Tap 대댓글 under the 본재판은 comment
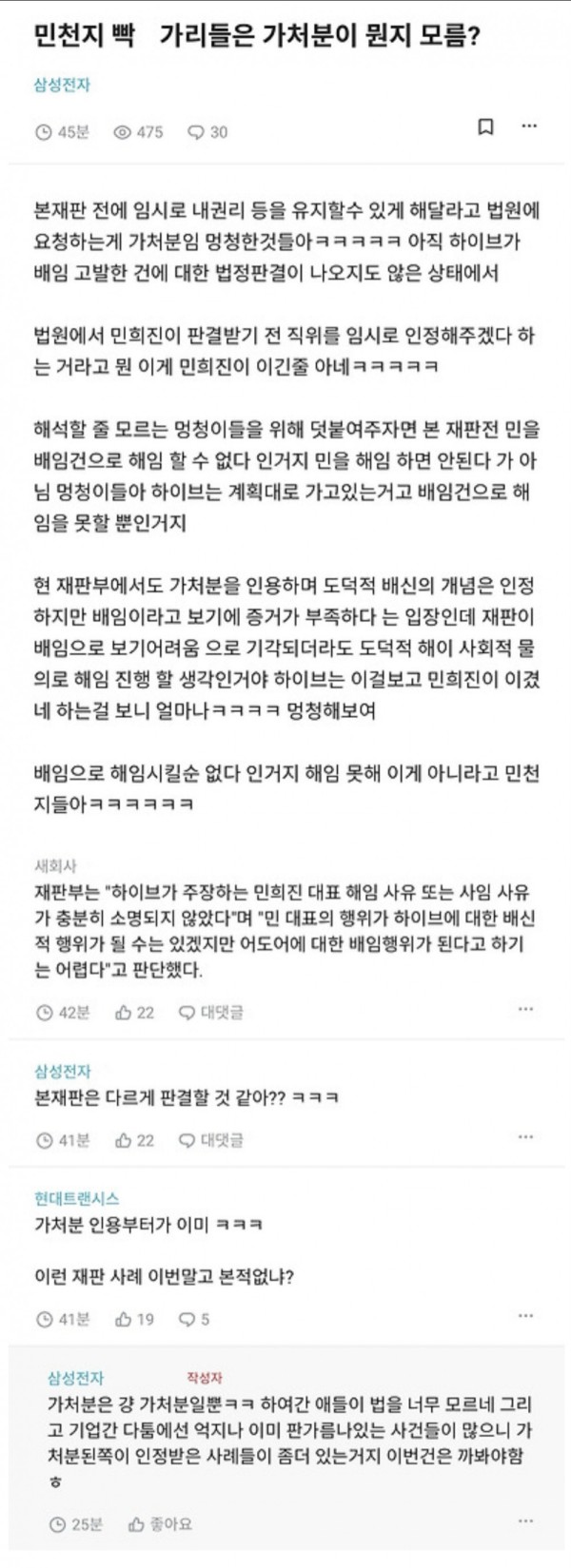This screenshot has width=571, height=1568. [x=211, y=1139]
